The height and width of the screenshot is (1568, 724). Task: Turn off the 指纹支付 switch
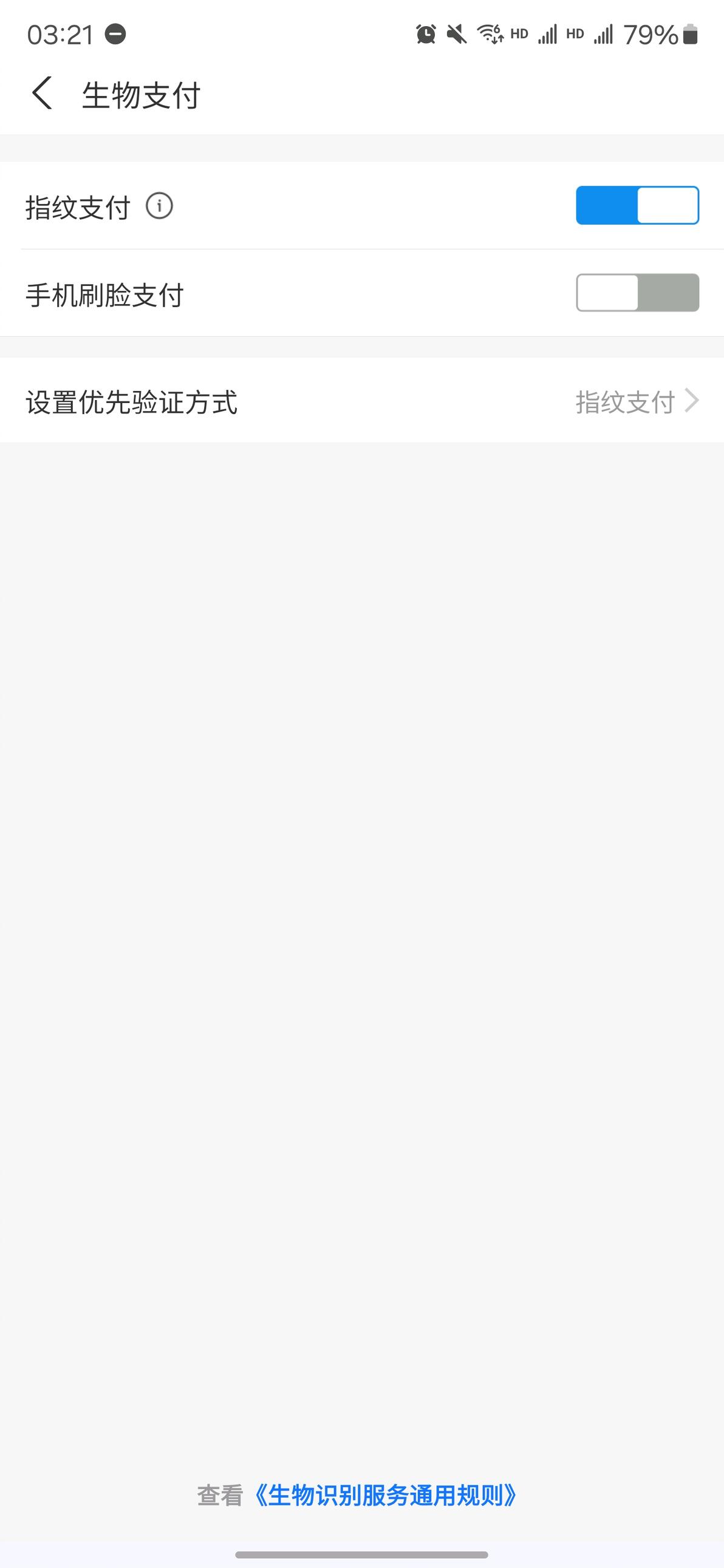tap(637, 206)
